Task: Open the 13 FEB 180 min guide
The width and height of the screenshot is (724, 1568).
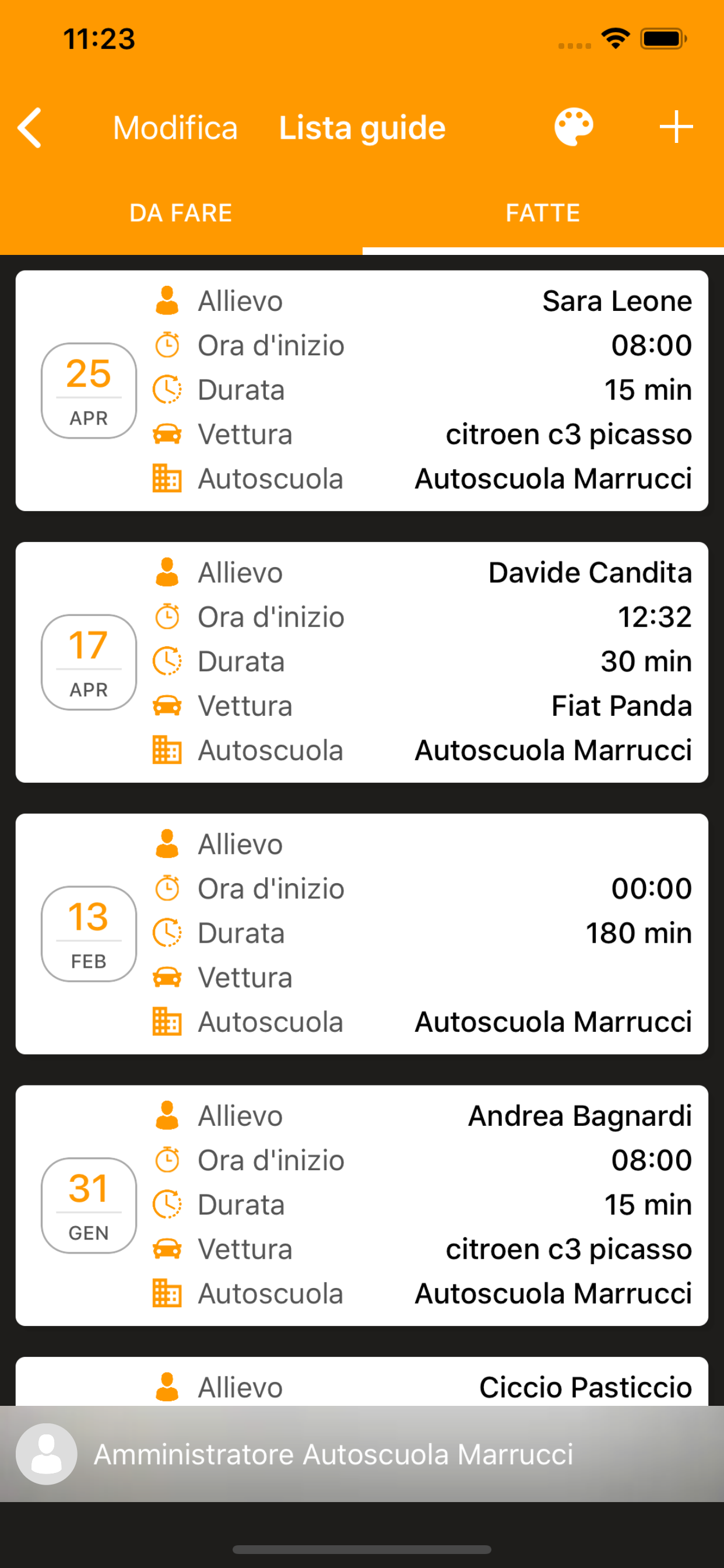Action: [x=362, y=934]
